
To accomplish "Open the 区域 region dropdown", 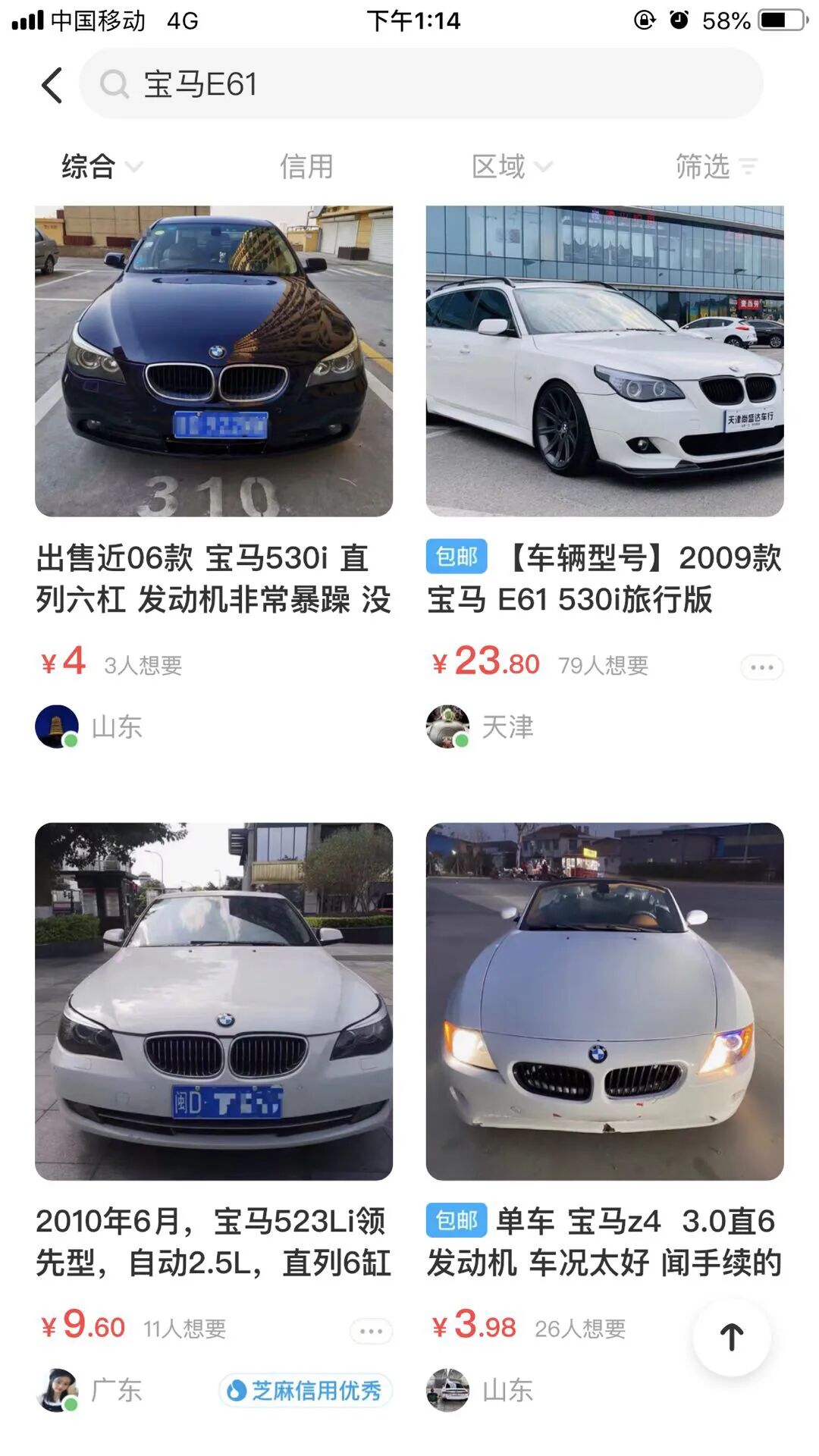I will [x=511, y=166].
